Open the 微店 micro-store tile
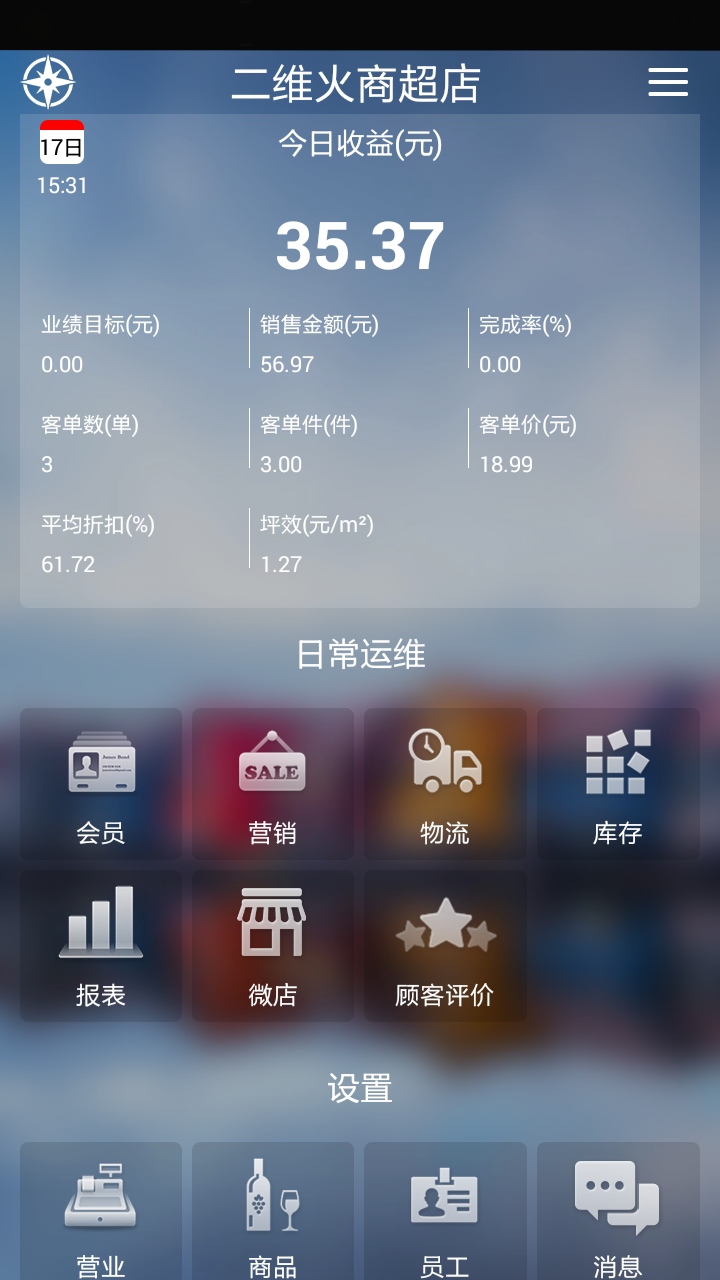The height and width of the screenshot is (1280, 720). coord(273,946)
